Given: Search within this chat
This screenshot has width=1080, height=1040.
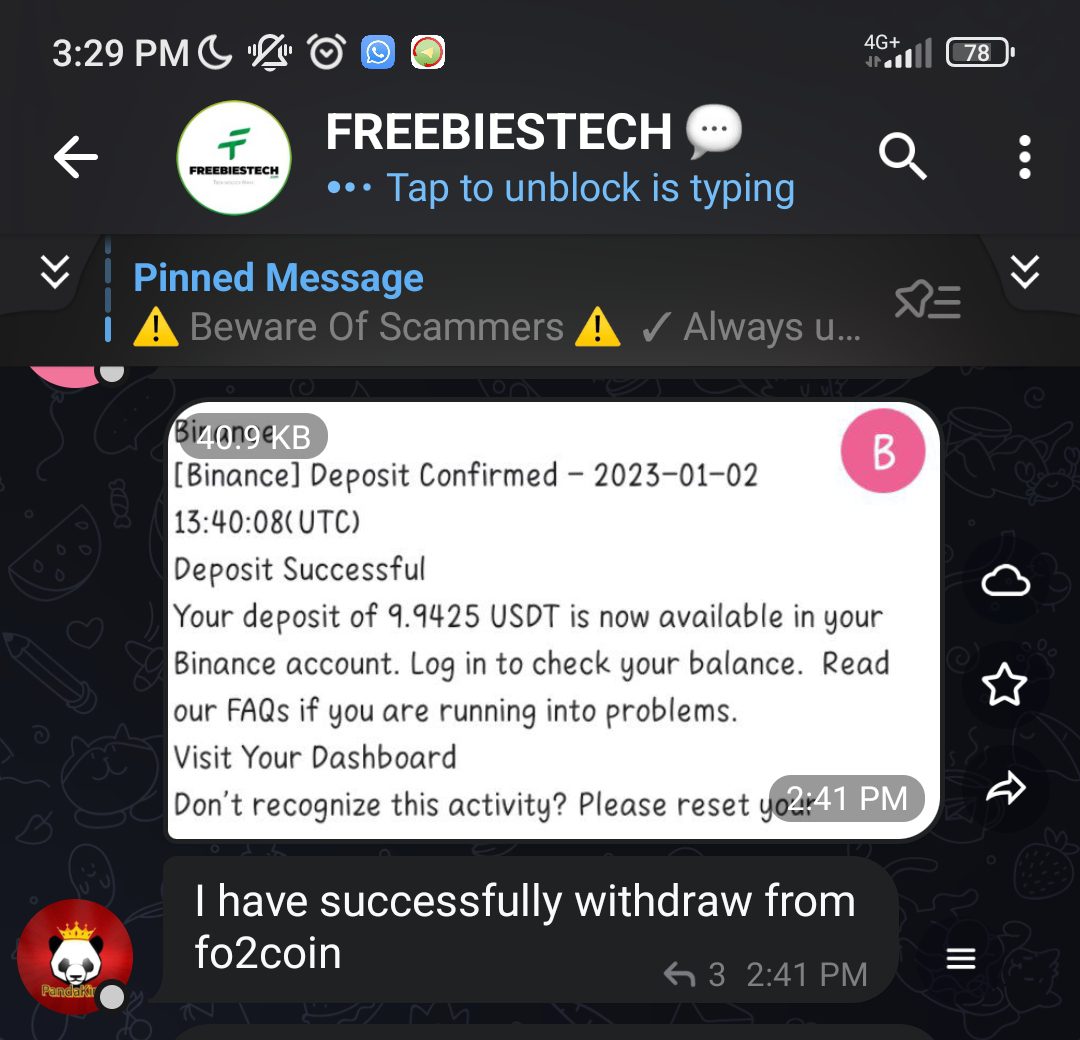Looking at the screenshot, I should click(x=902, y=157).
